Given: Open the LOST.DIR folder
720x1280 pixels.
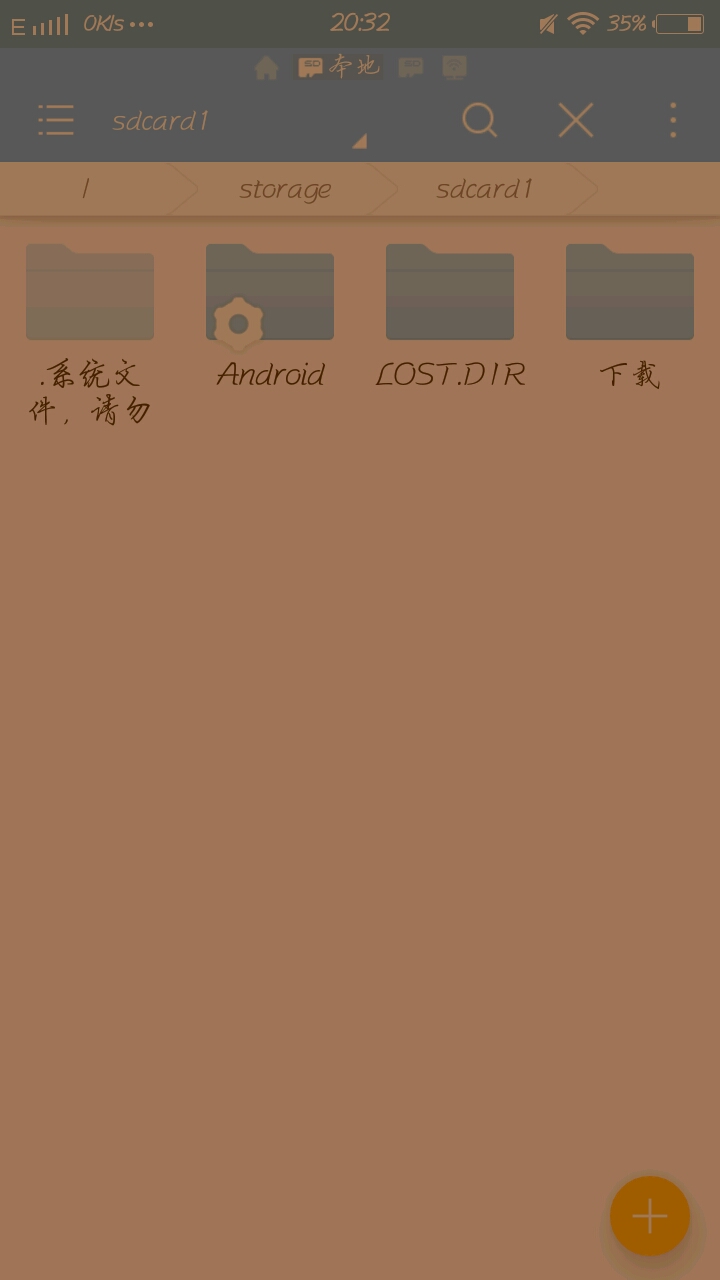Looking at the screenshot, I should coord(450,292).
